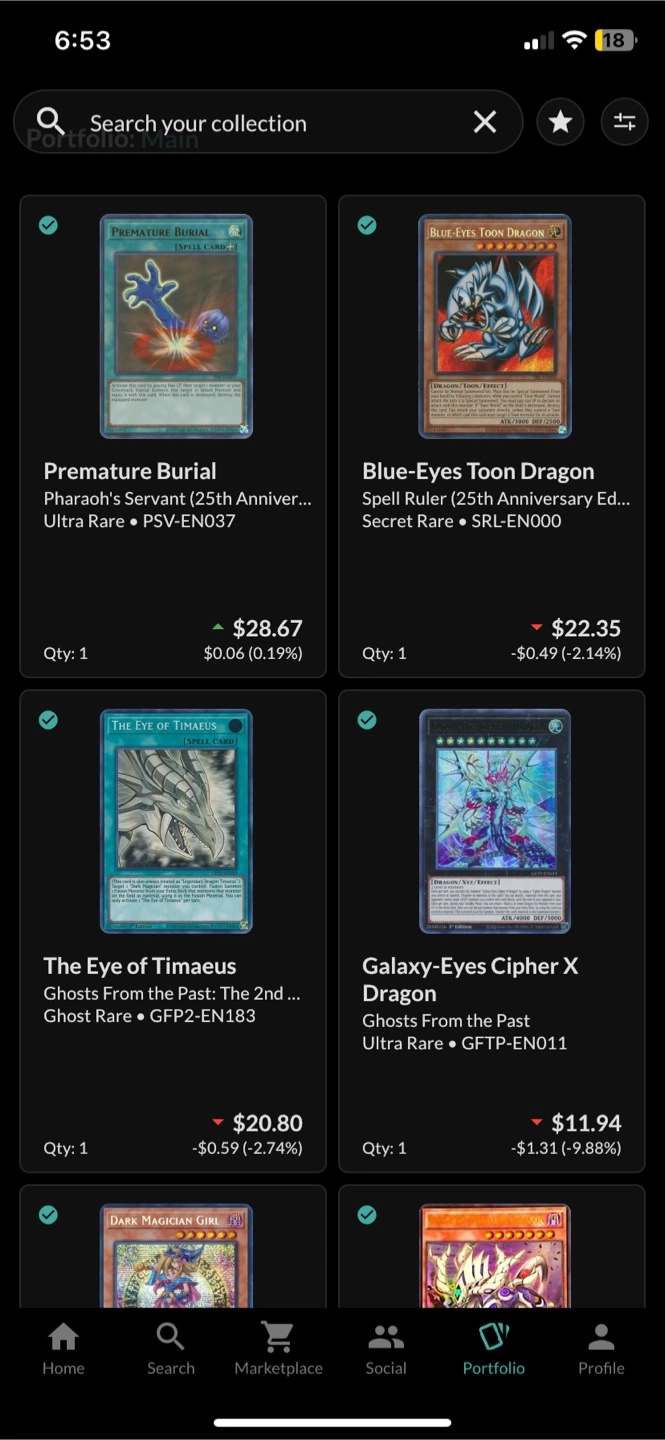The width and height of the screenshot is (665, 1440).
Task: View The Eye of Timaeus card details
Action: [x=173, y=930]
